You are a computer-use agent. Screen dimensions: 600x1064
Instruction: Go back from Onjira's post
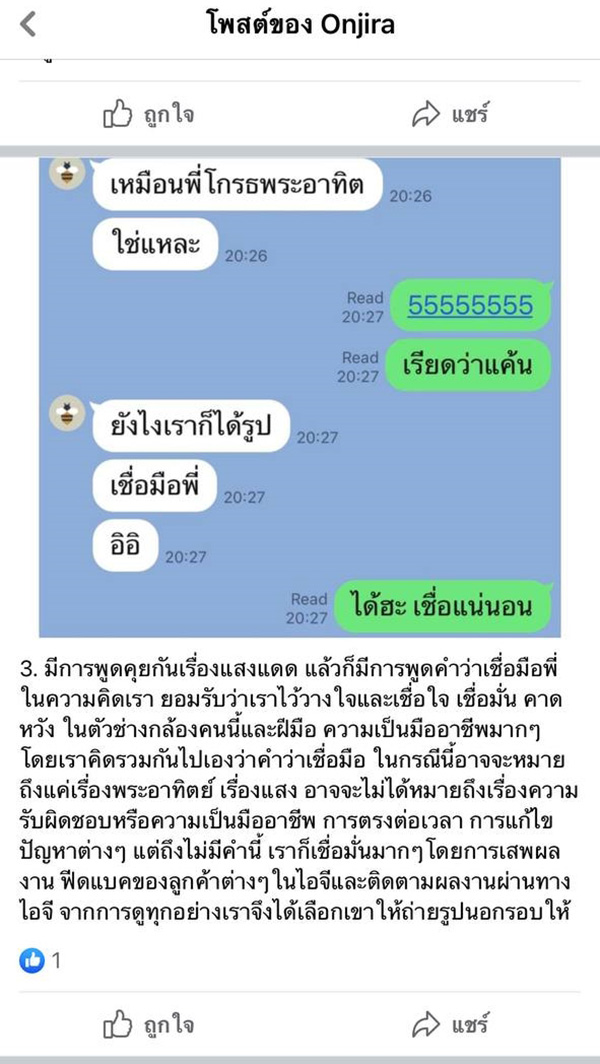tap(28, 25)
